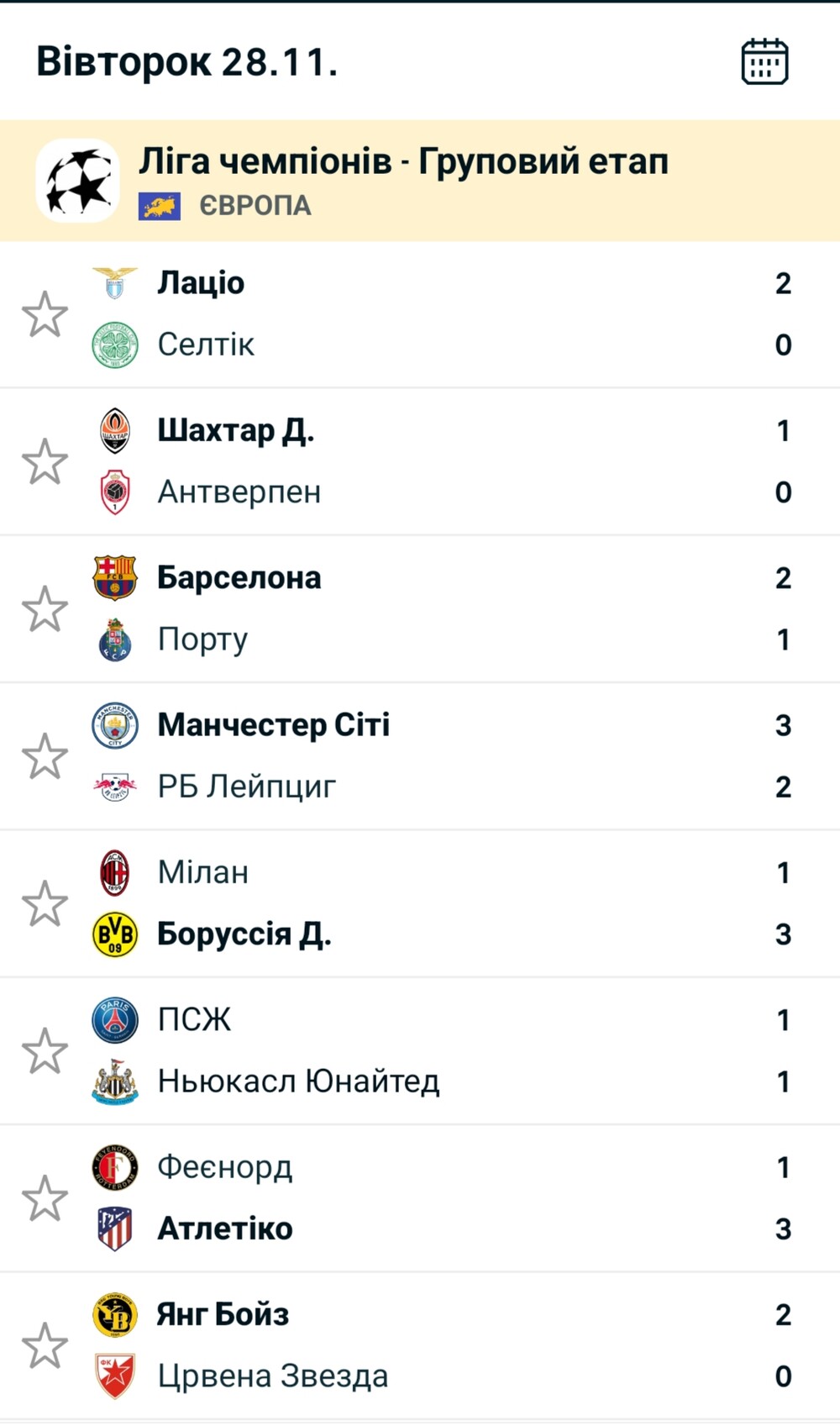View Янг Бойз vs Црвена Звезда match
Image resolution: width=840 pixels, height=1426 pixels.
click(454, 1345)
